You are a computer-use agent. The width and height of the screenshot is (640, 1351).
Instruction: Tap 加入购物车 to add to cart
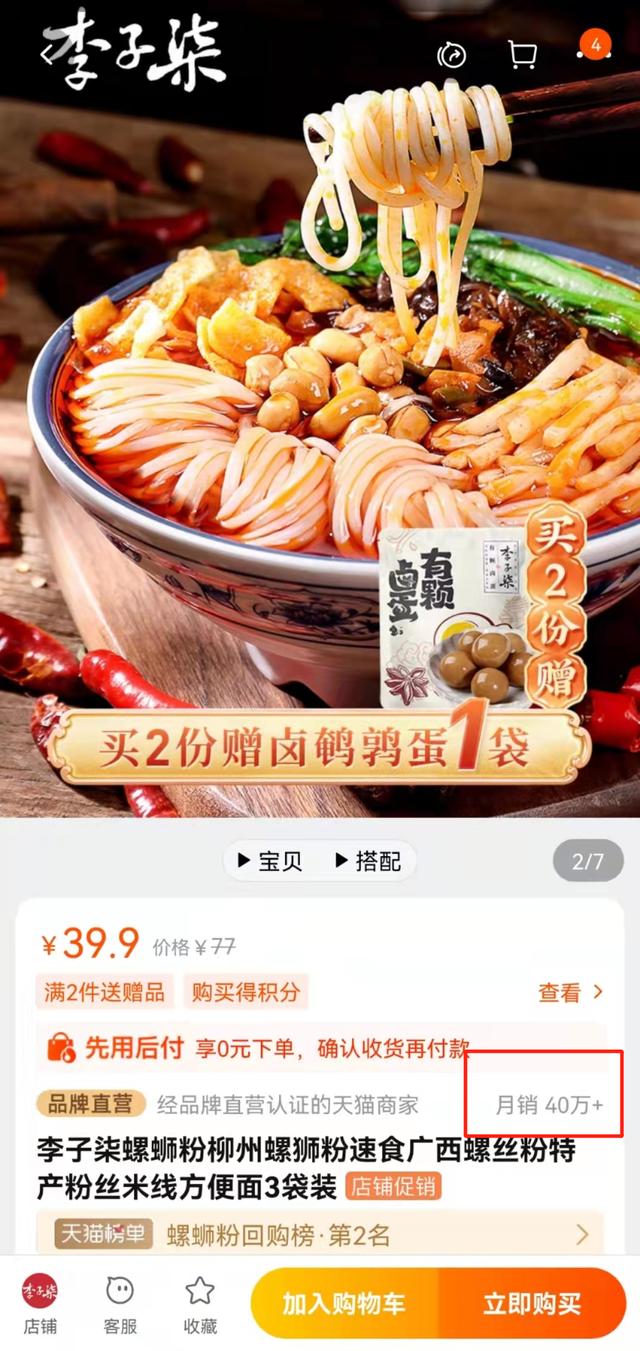(344, 1303)
